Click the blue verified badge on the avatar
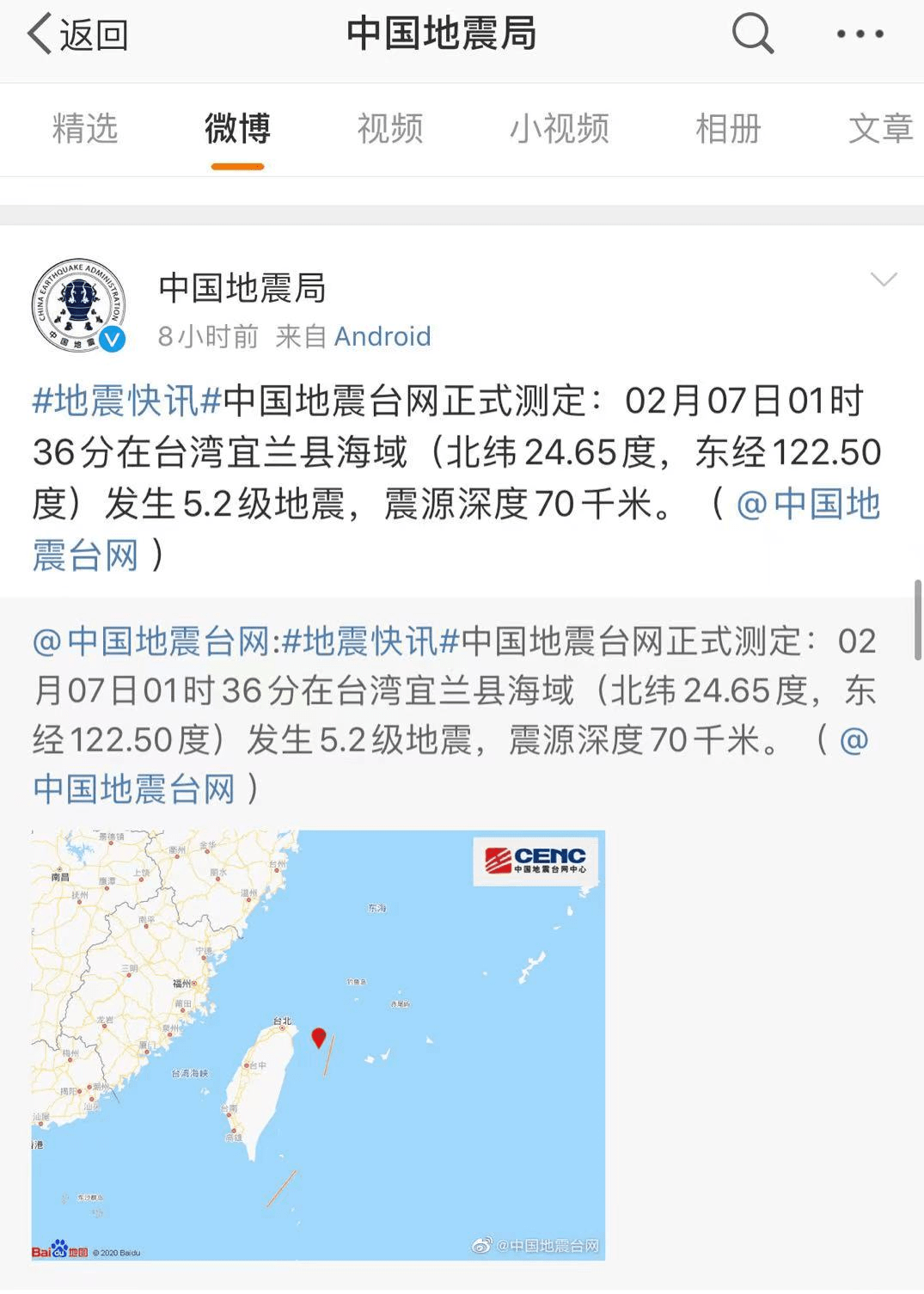The height and width of the screenshot is (1294, 924). (x=111, y=340)
